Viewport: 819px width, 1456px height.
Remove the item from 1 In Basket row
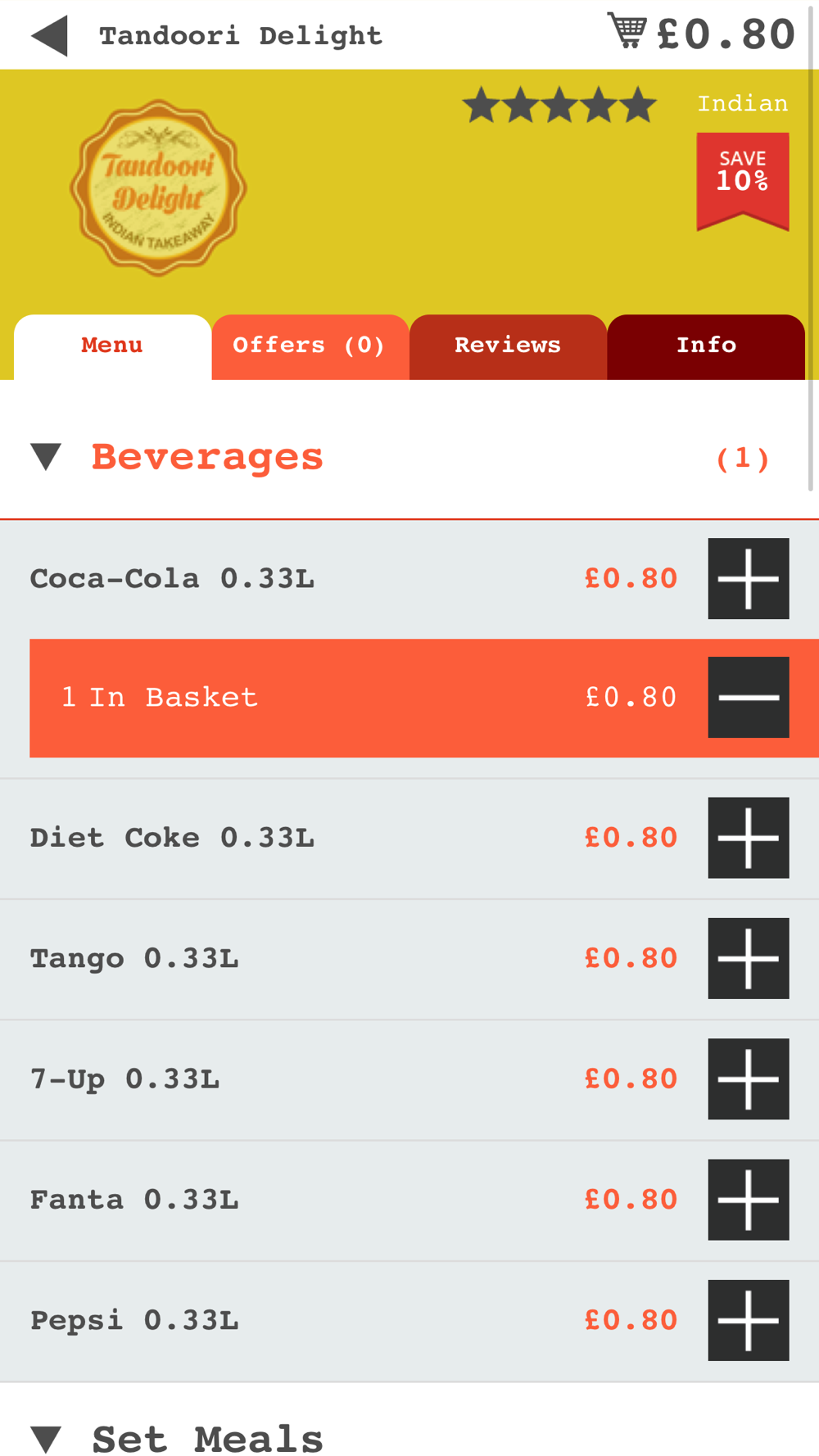pos(749,697)
